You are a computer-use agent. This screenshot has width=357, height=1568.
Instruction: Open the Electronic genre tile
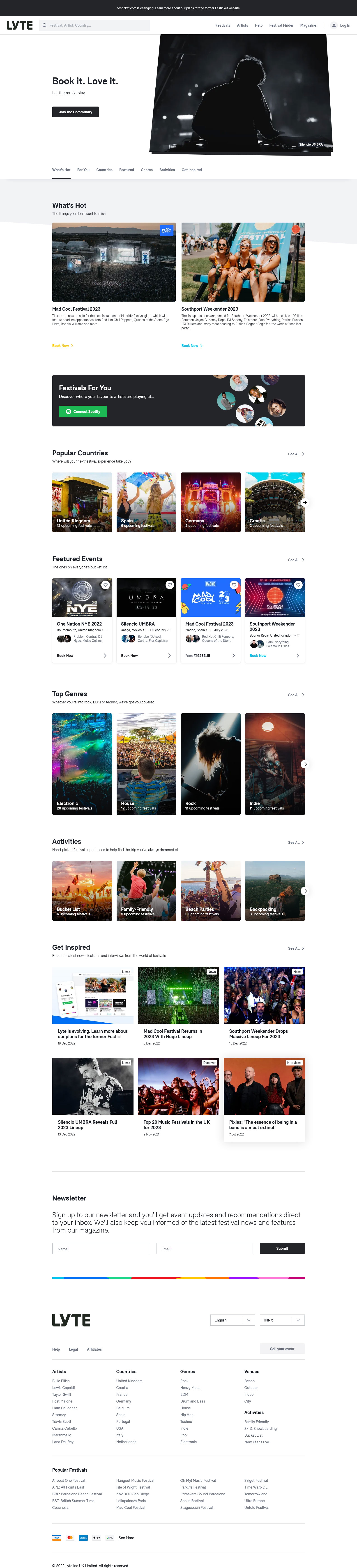pyautogui.click(x=82, y=764)
